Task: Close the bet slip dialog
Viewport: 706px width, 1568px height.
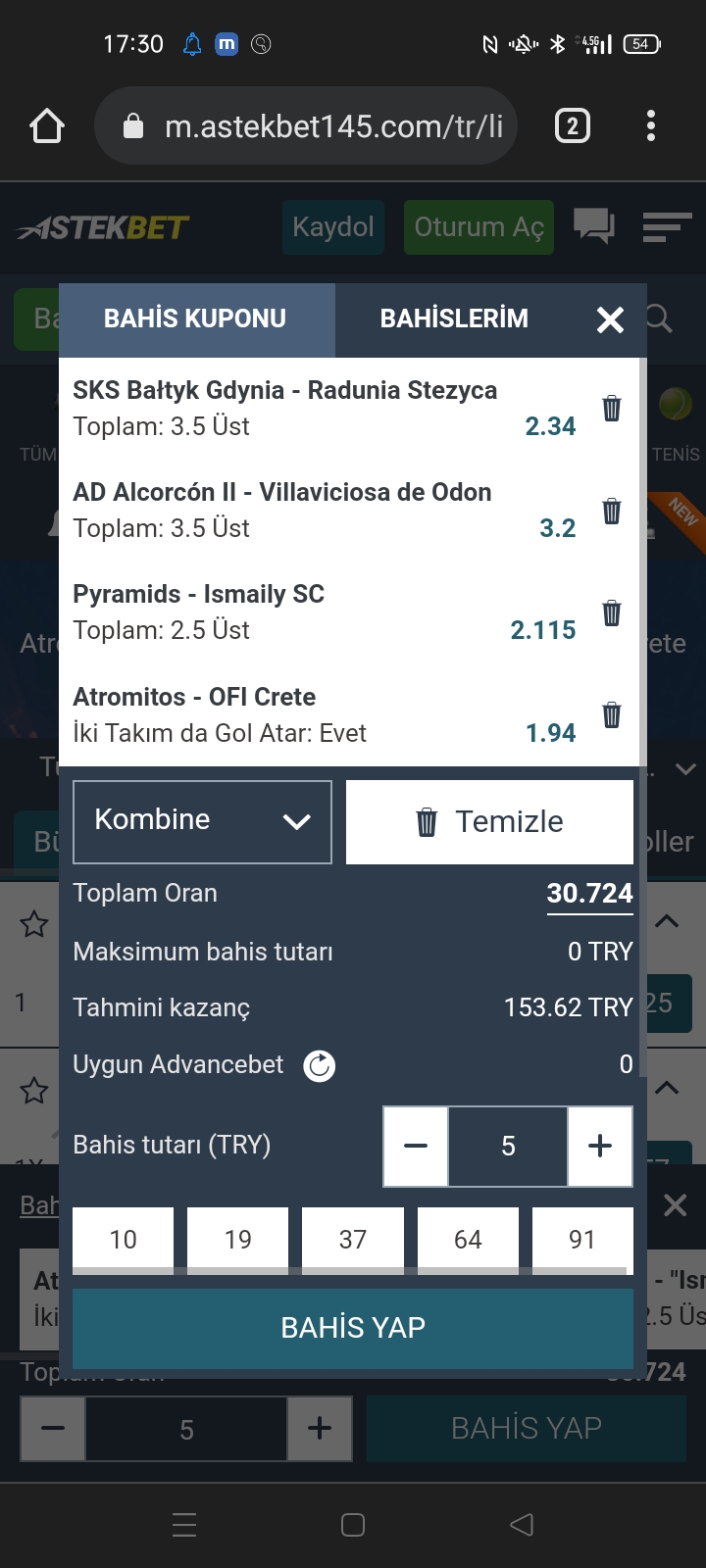Action: 610,319
